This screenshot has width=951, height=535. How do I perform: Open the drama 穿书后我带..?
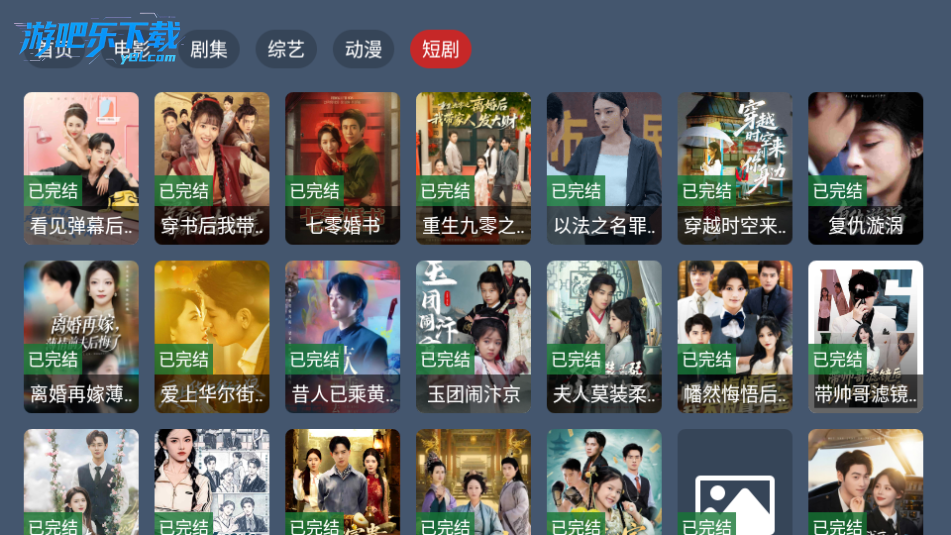point(212,168)
